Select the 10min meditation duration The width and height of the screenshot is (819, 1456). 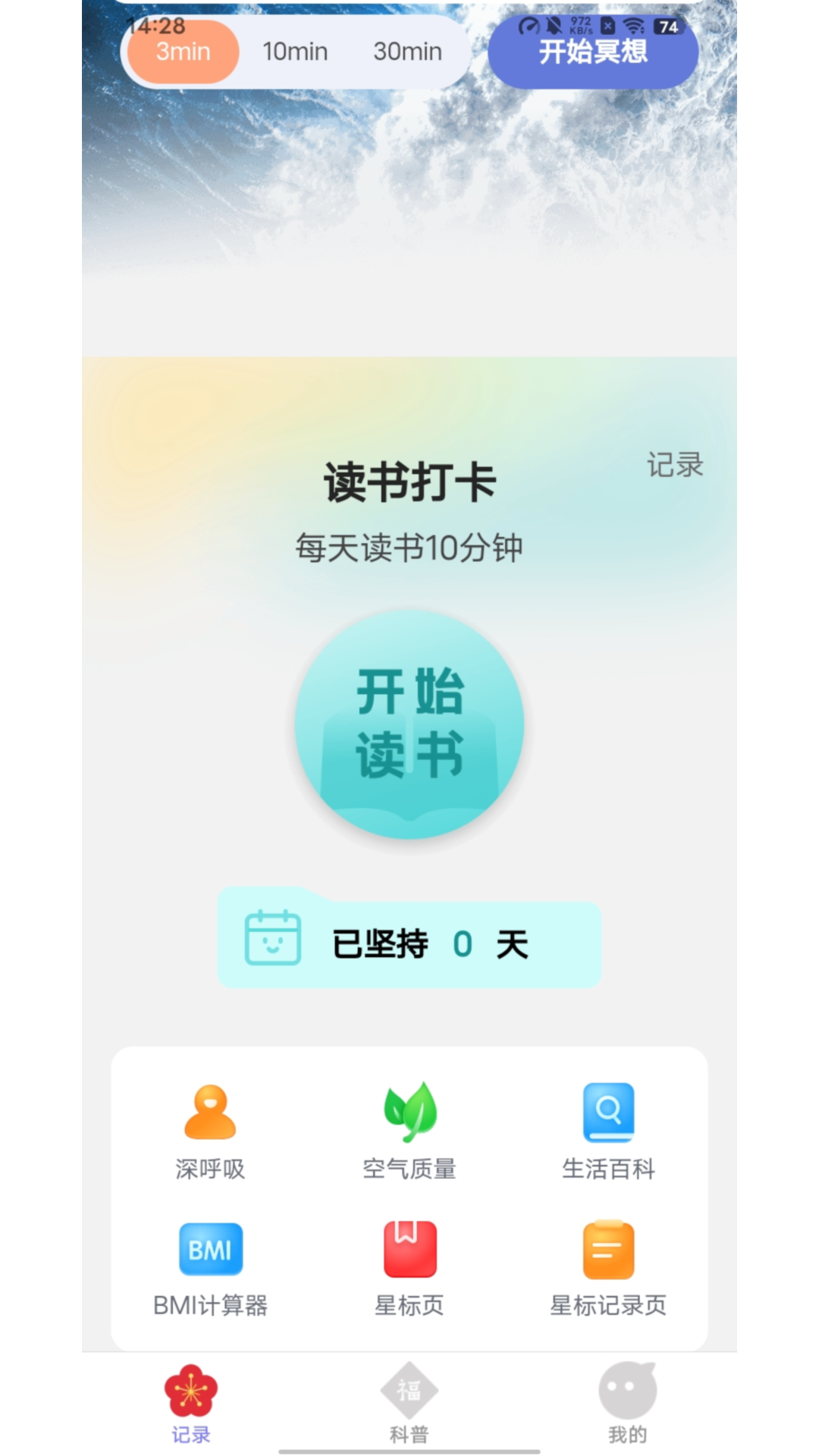[x=295, y=52]
